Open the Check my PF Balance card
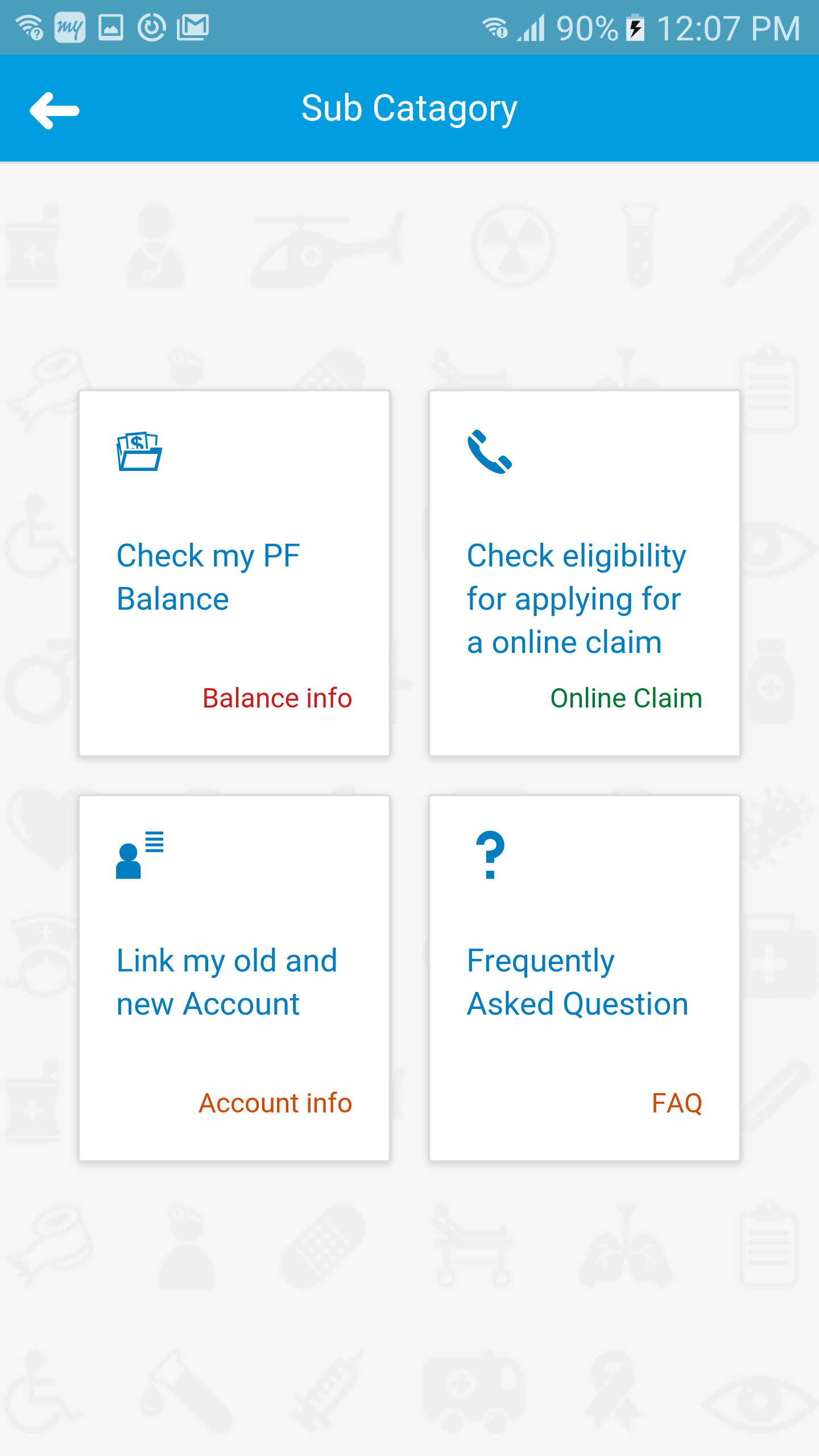Screen dimensions: 819x1456 point(234,573)
